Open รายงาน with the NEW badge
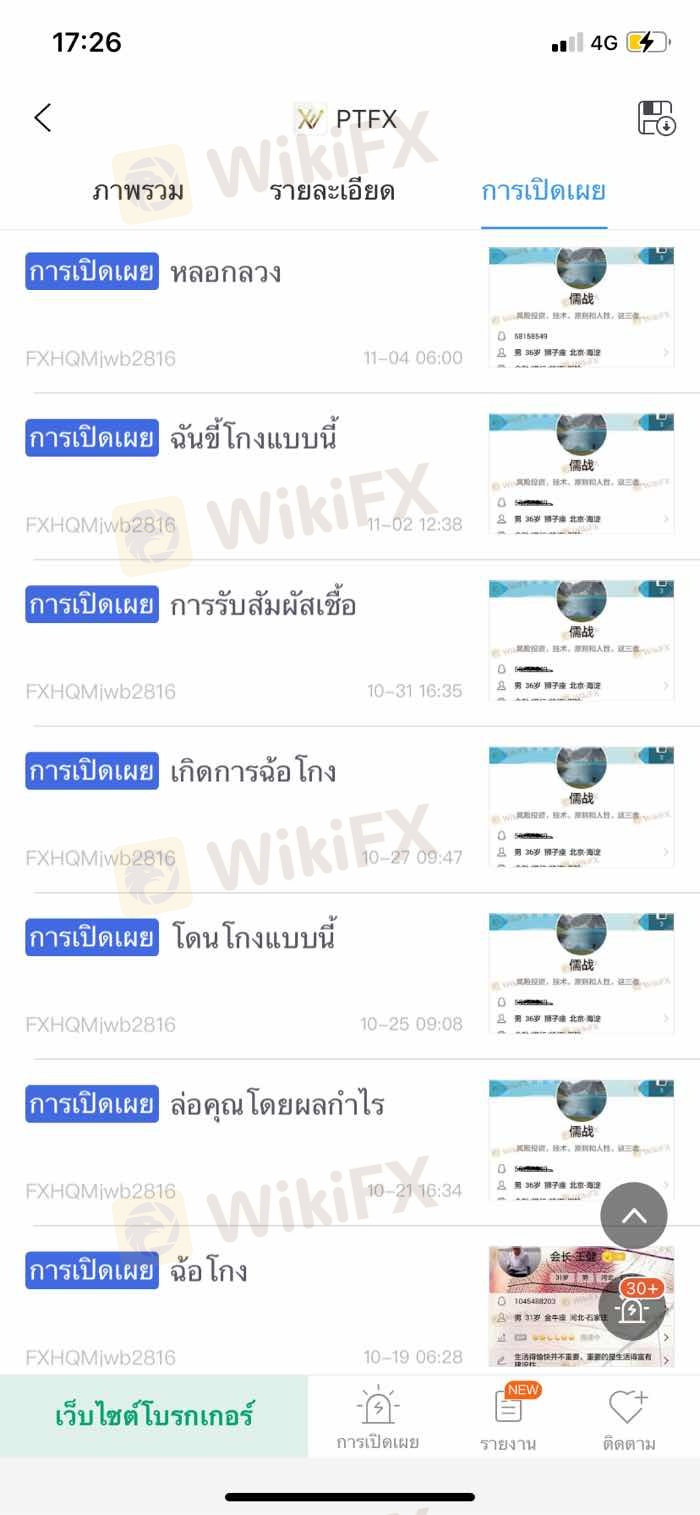Image resolution: width=700 pixels, height=1515 pixels. tap(508, 1419)
